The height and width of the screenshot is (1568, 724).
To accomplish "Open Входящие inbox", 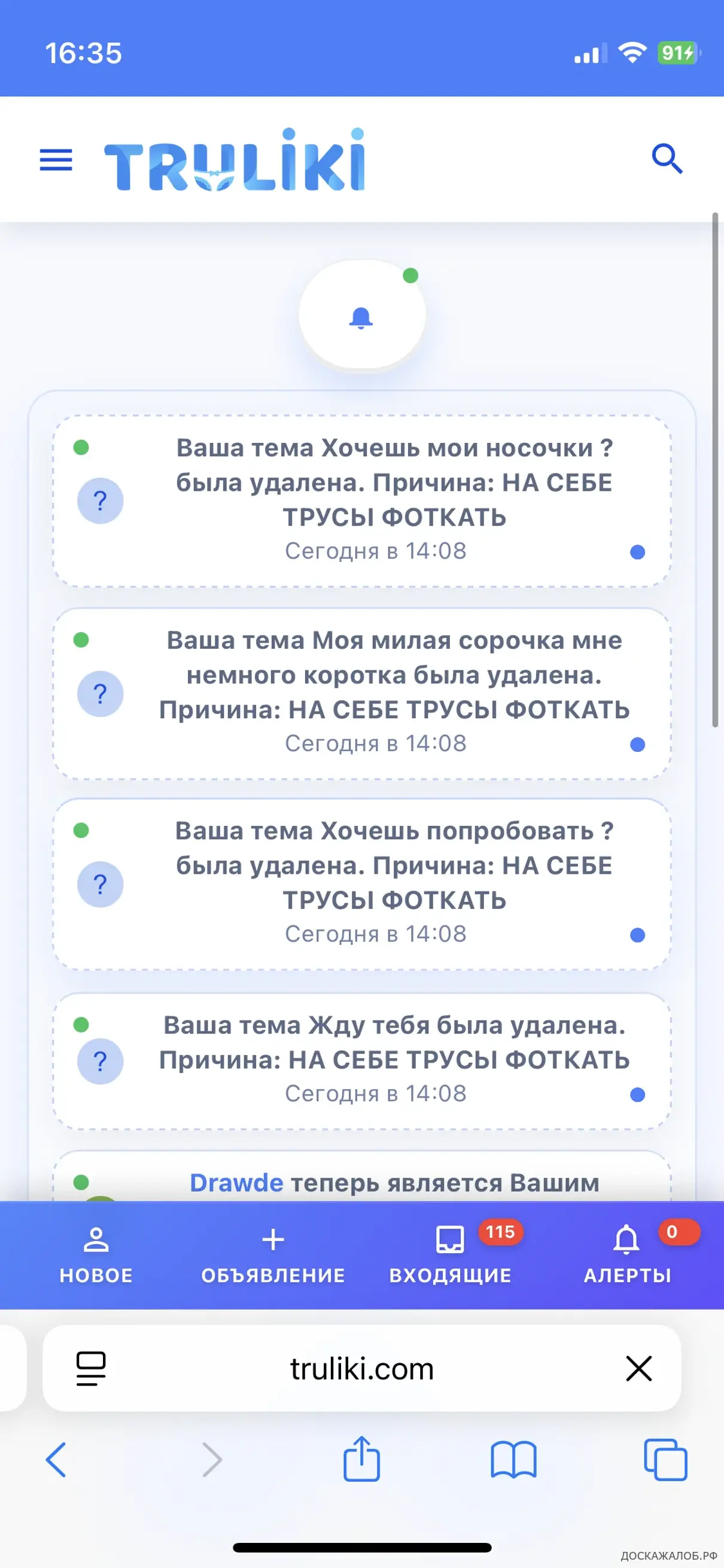I will 450,1255.
